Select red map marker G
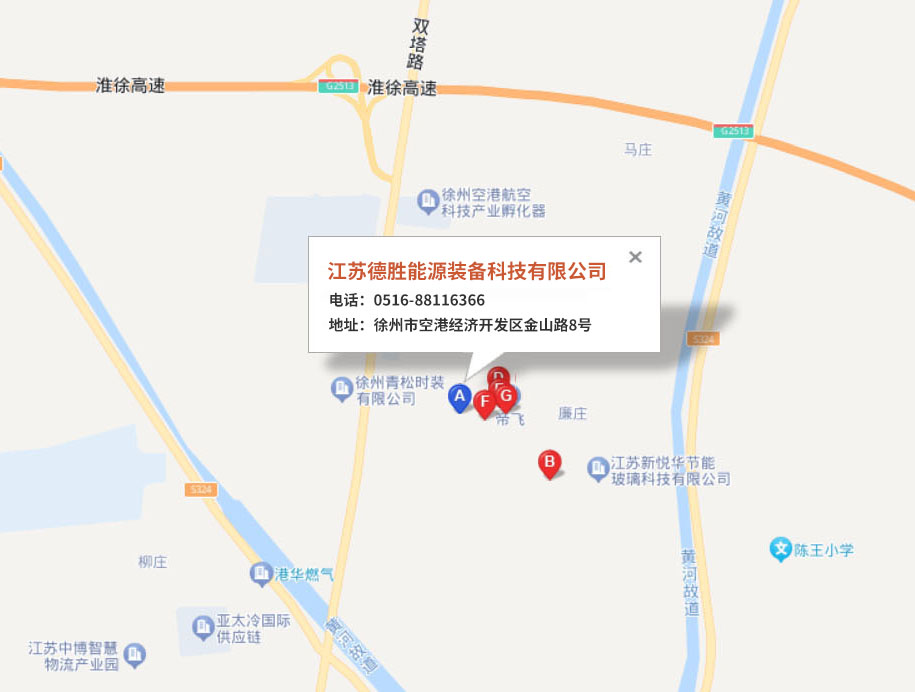 pyautogui.click(x=507, y=396)
